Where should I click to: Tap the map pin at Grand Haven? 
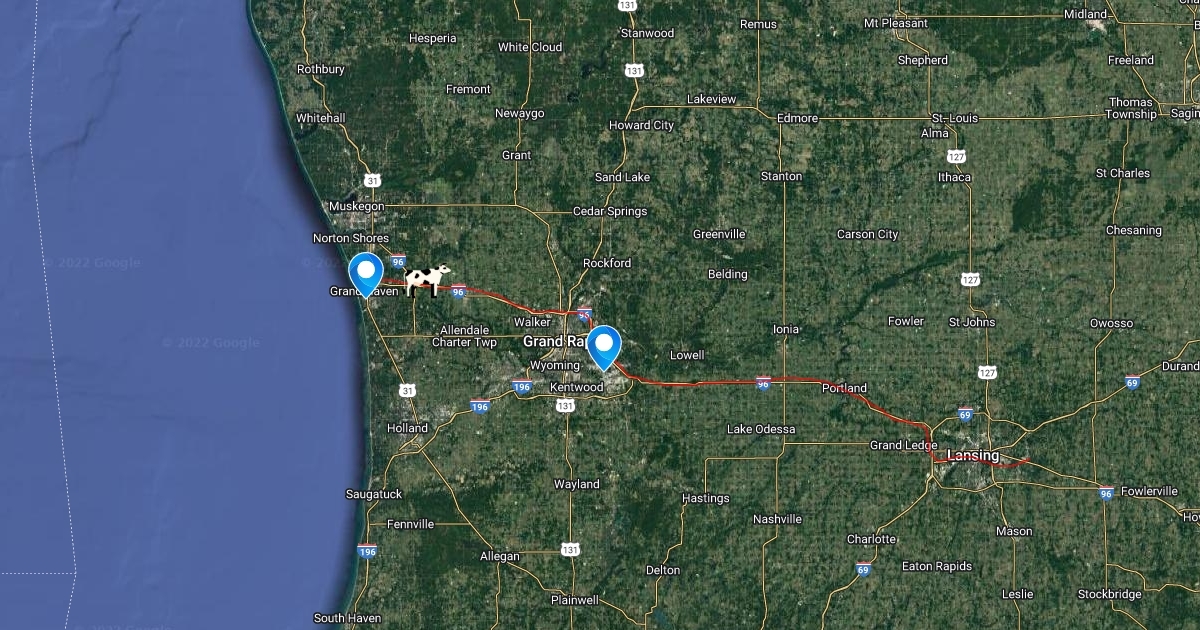click(x=366, y=273)
